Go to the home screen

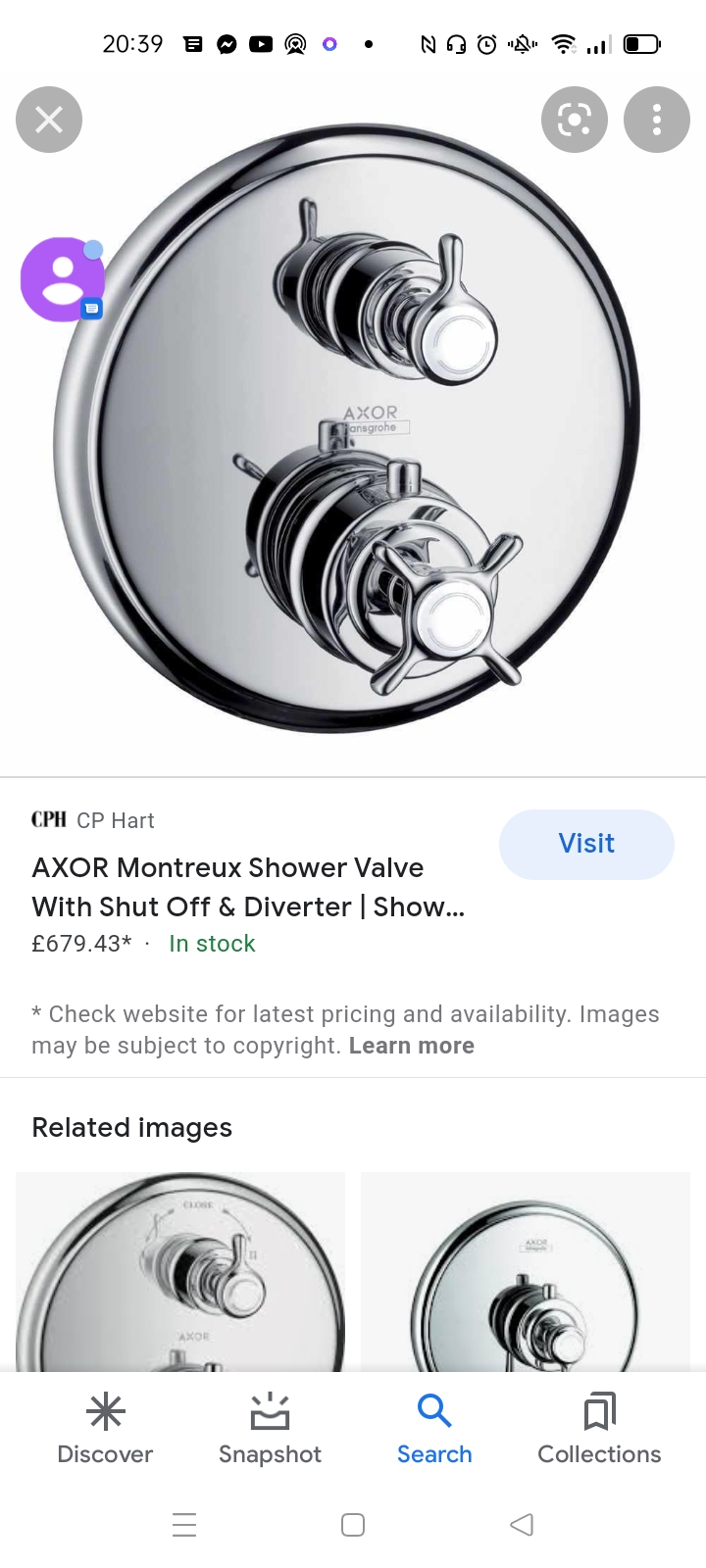353,1525
